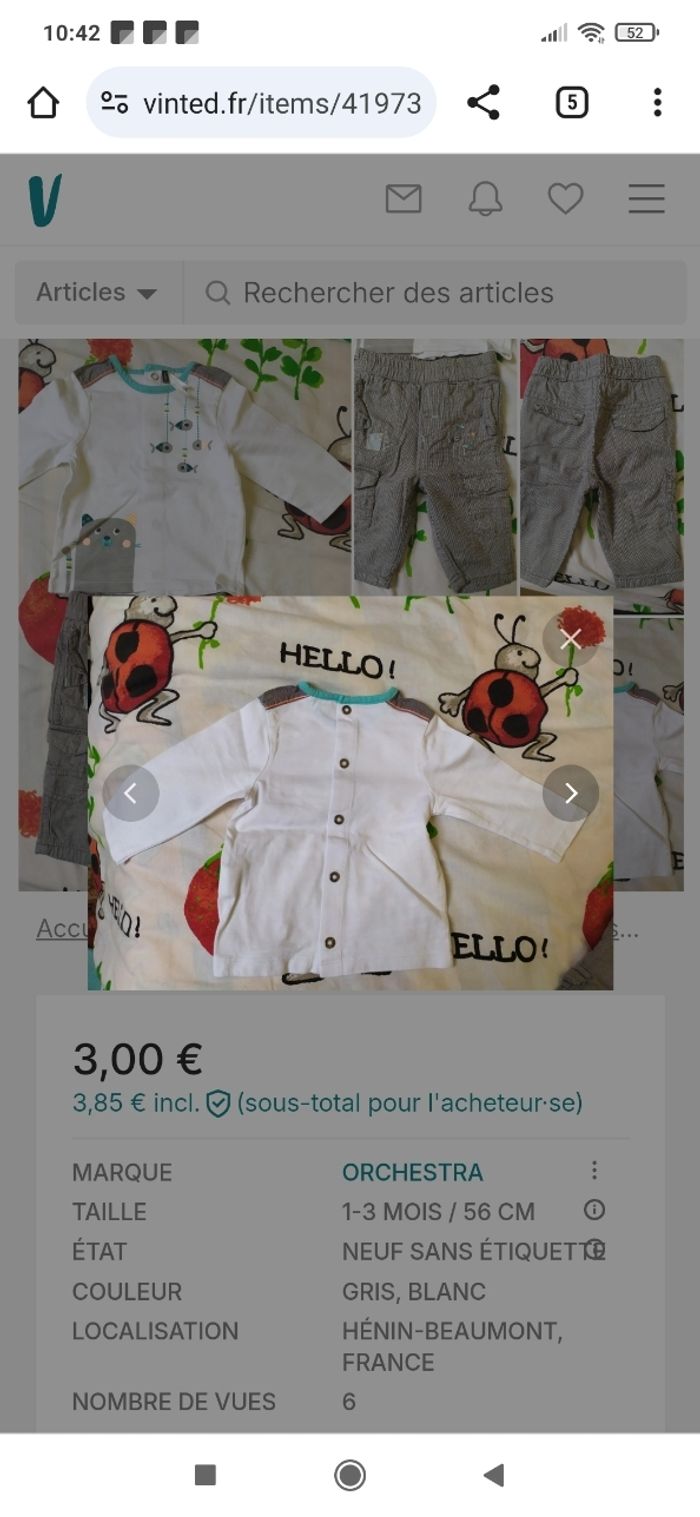The width and height of the screenshot is (700, 1517).
Task: Open the ORCHESTRA brand link
Action: (x=412, y=1172)
